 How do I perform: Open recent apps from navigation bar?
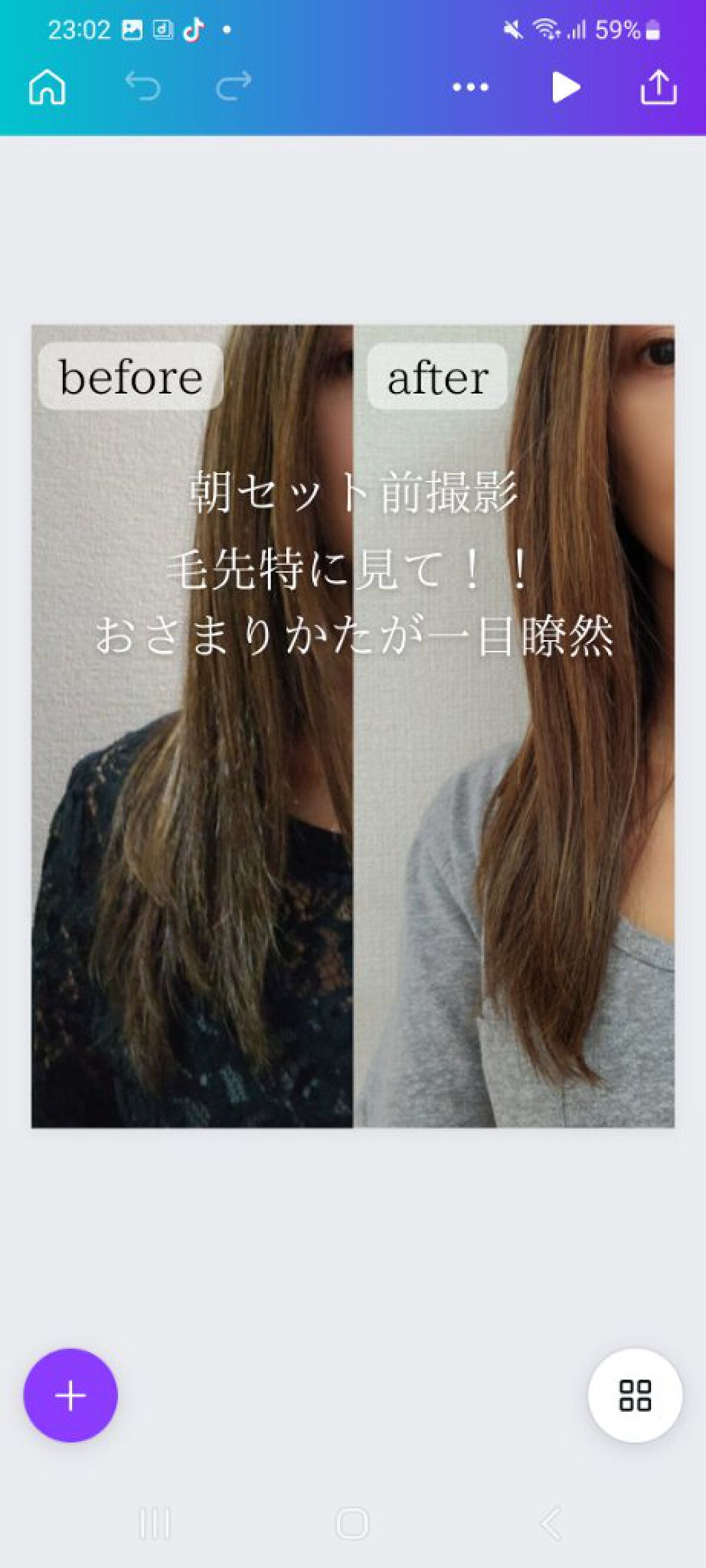[155, 1523]
